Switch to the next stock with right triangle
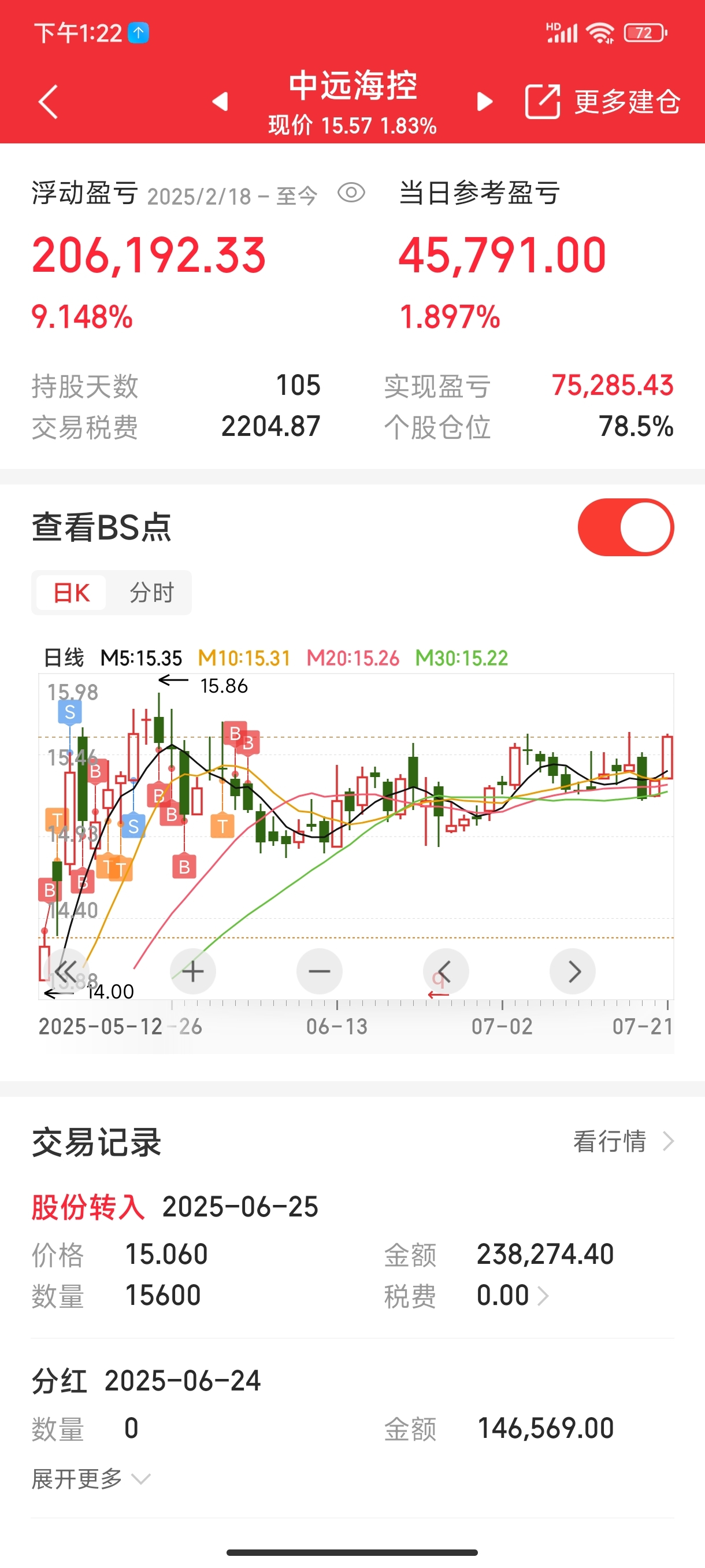 (x=485, y=101)
